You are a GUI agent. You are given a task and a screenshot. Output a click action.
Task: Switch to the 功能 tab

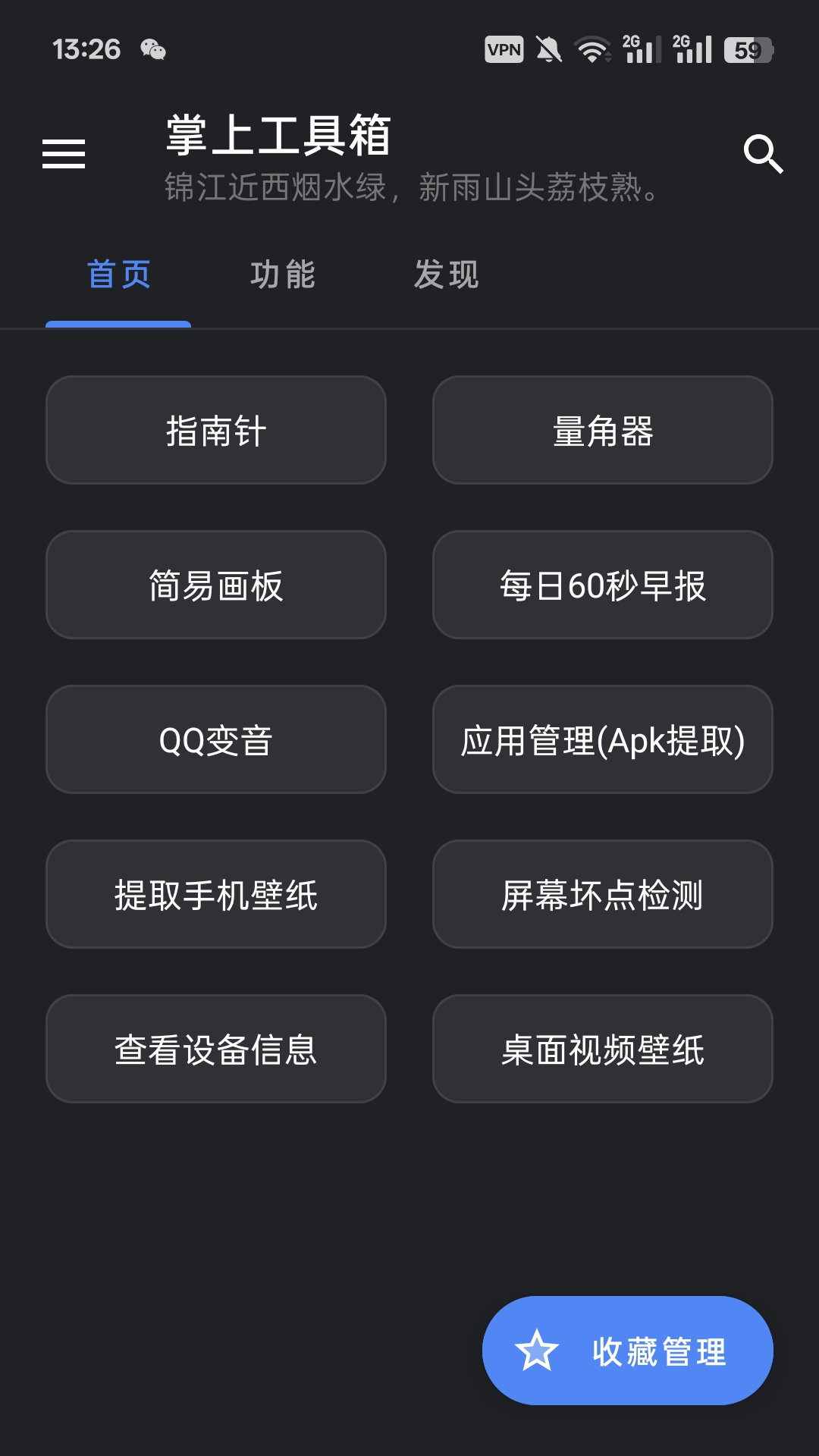pos(283,276)
